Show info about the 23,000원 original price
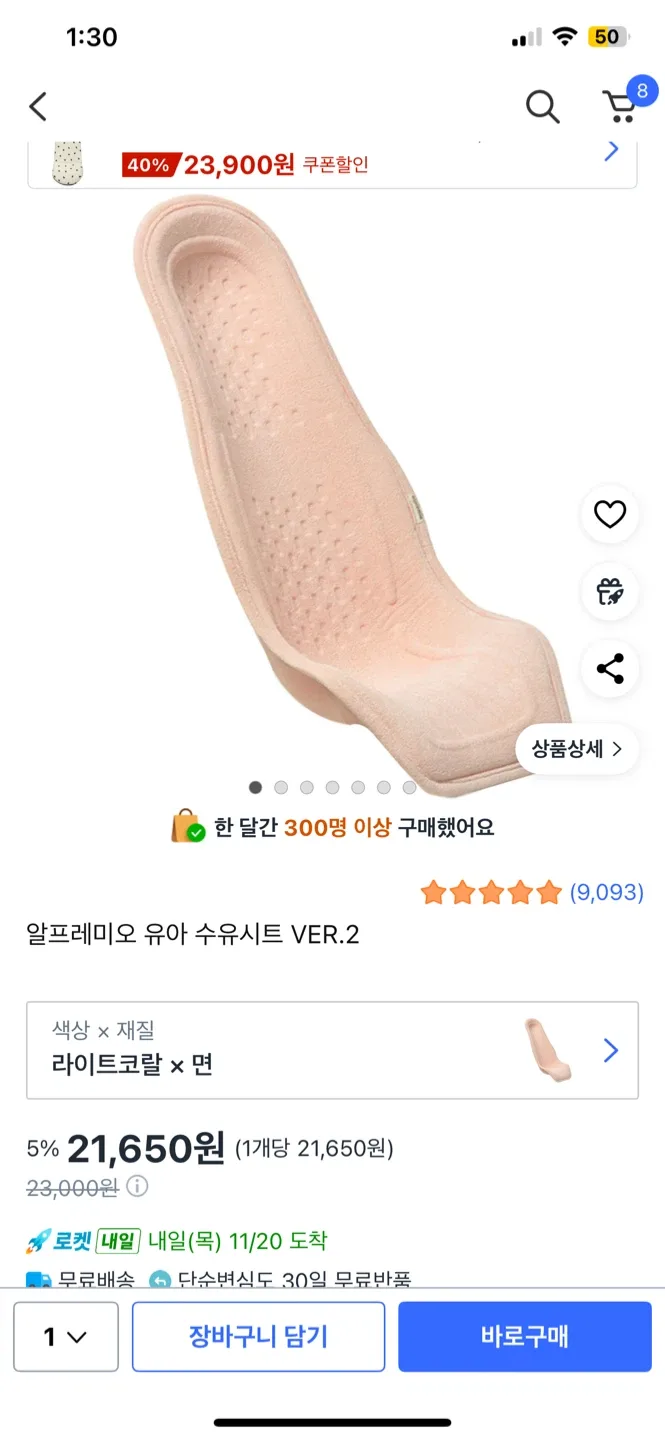665x1440 pixels. 137,1187
